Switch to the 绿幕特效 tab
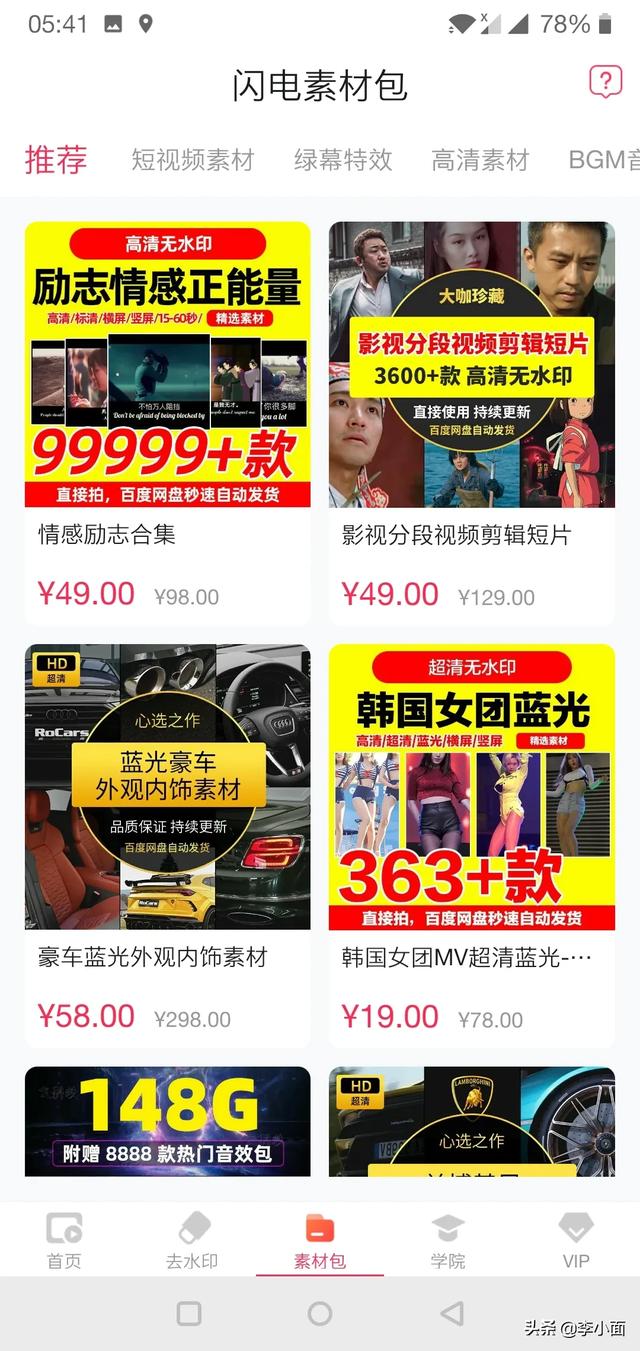 pyautogui.click(x=343, y=160)
